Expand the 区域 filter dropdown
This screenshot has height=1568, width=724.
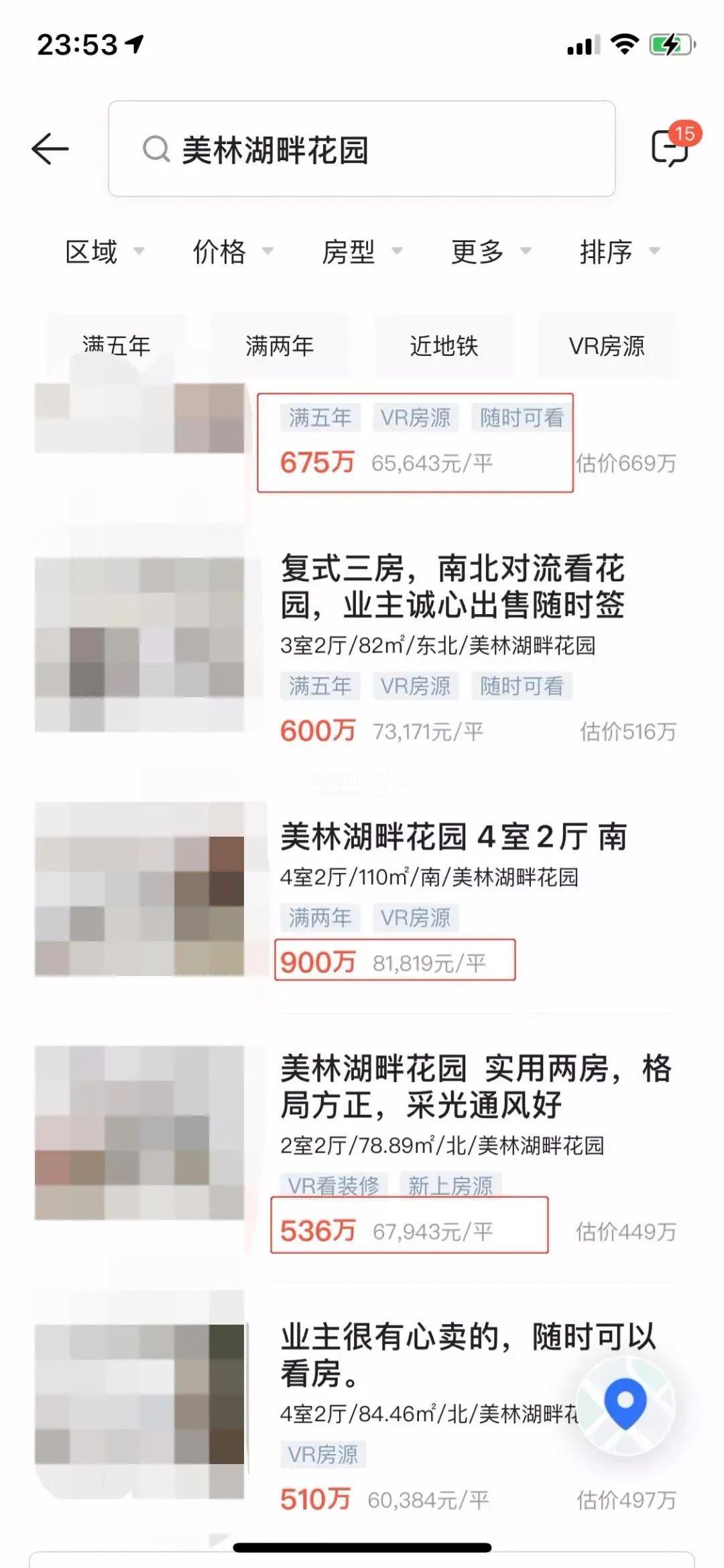(104, 252)
